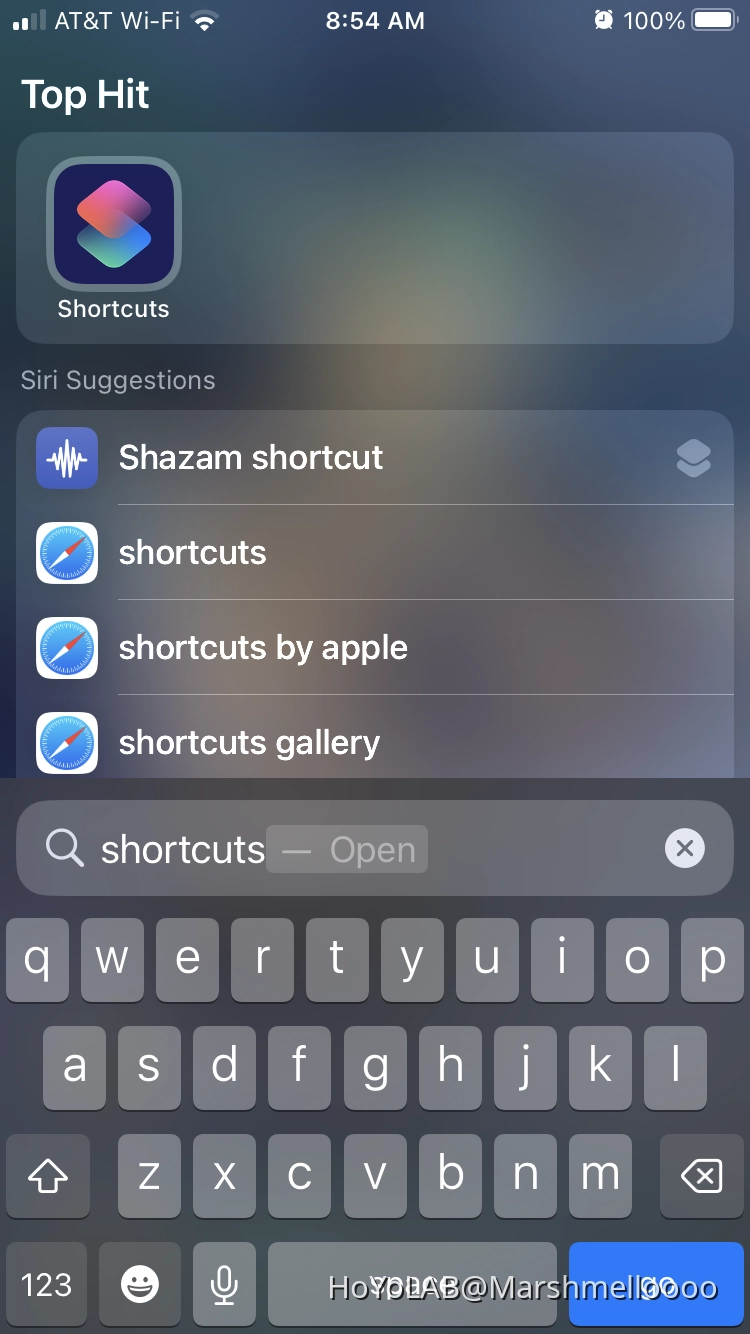750x1334 pixels.
Task: Tap the magnifying glass in the search bar
Action: [x=63, y=848]
